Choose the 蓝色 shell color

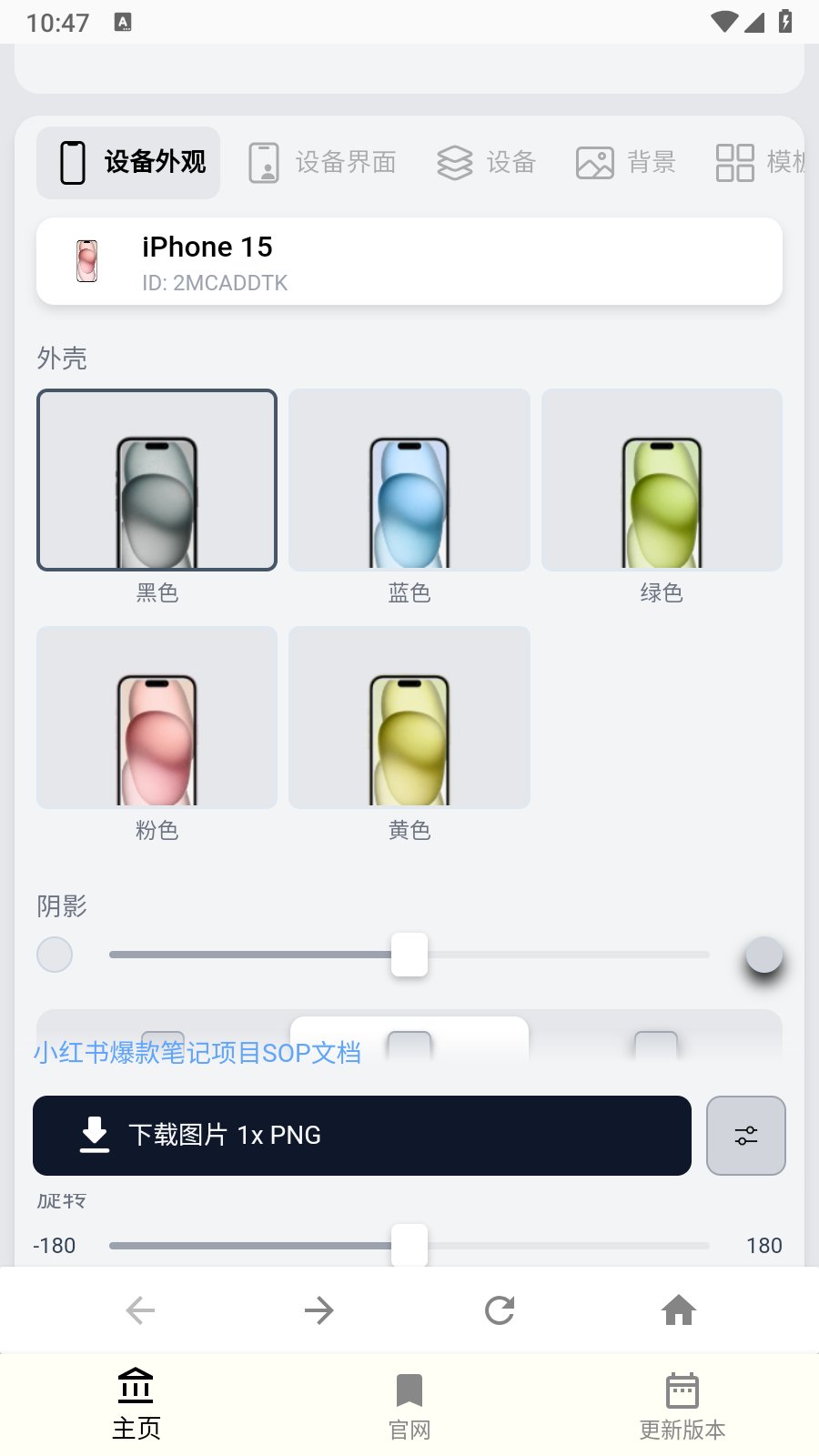point(409,480)
